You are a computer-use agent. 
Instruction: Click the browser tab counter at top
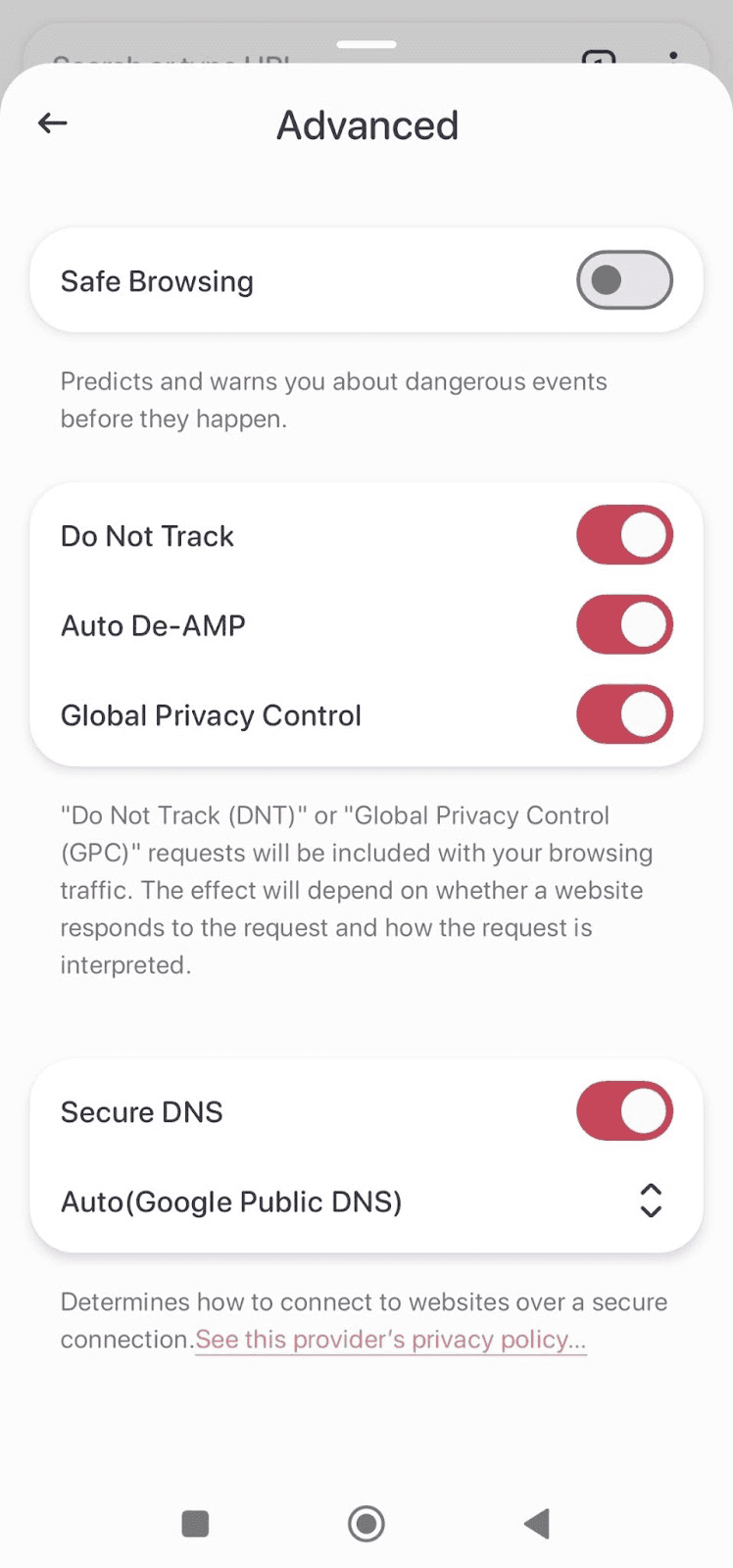[x=599, y=61]
